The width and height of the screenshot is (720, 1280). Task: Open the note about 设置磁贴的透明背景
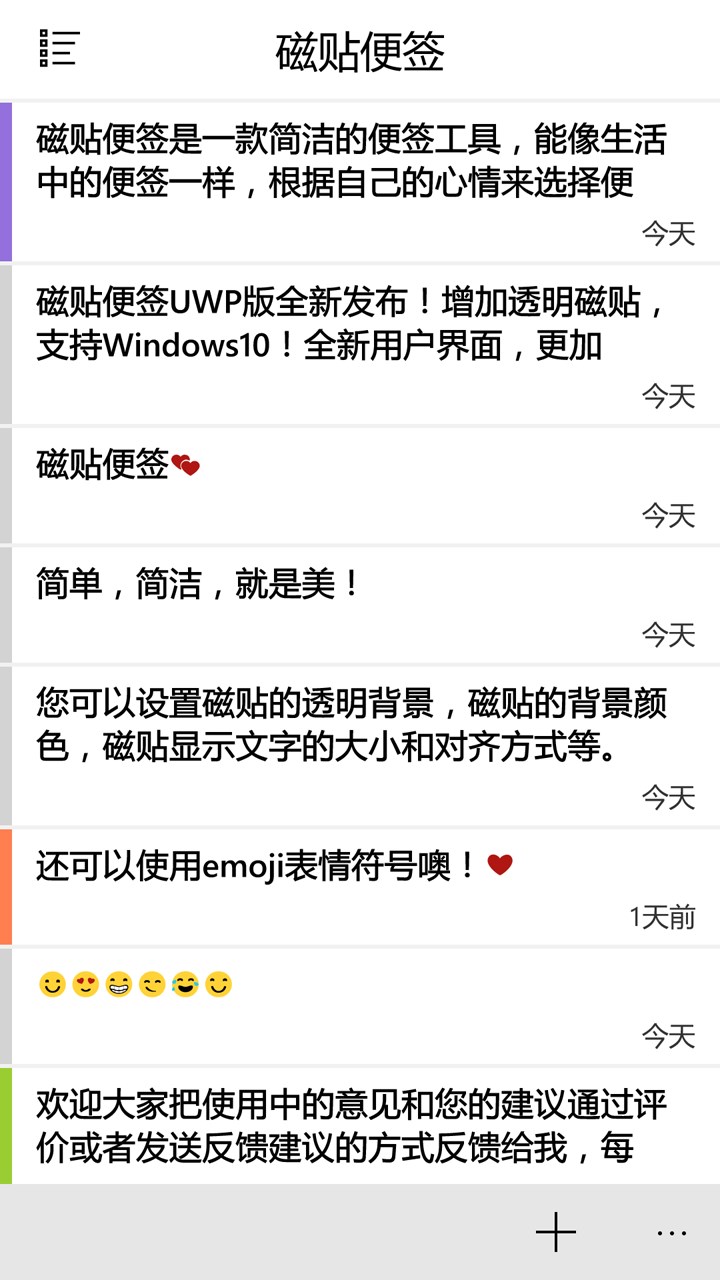[x=360, y=745]
